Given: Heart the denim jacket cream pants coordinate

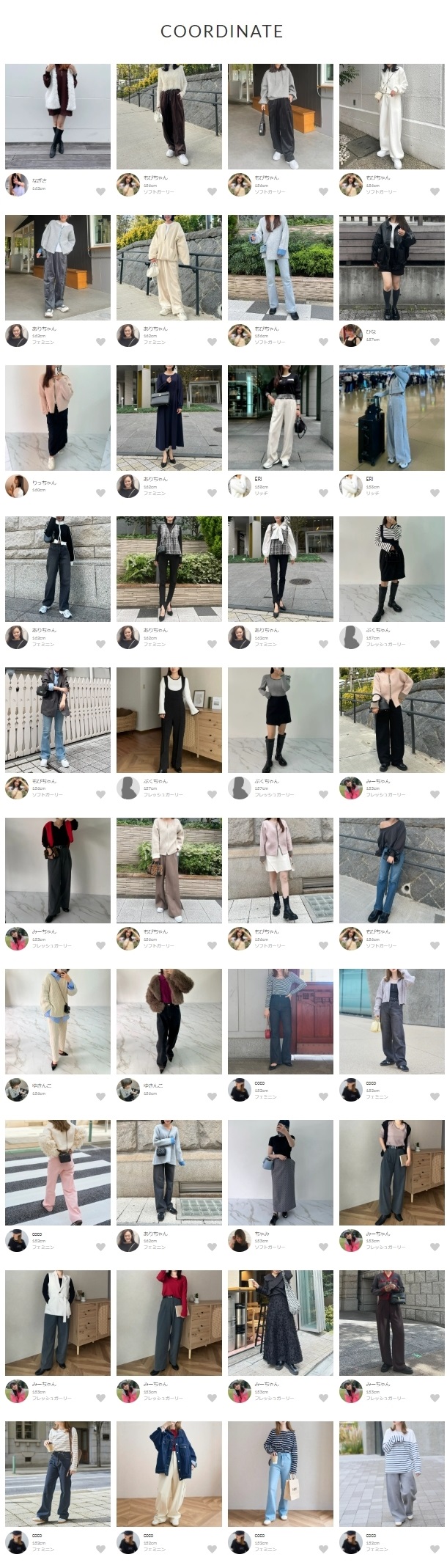Looking at the screenshot, I should tap(212, 1549).
